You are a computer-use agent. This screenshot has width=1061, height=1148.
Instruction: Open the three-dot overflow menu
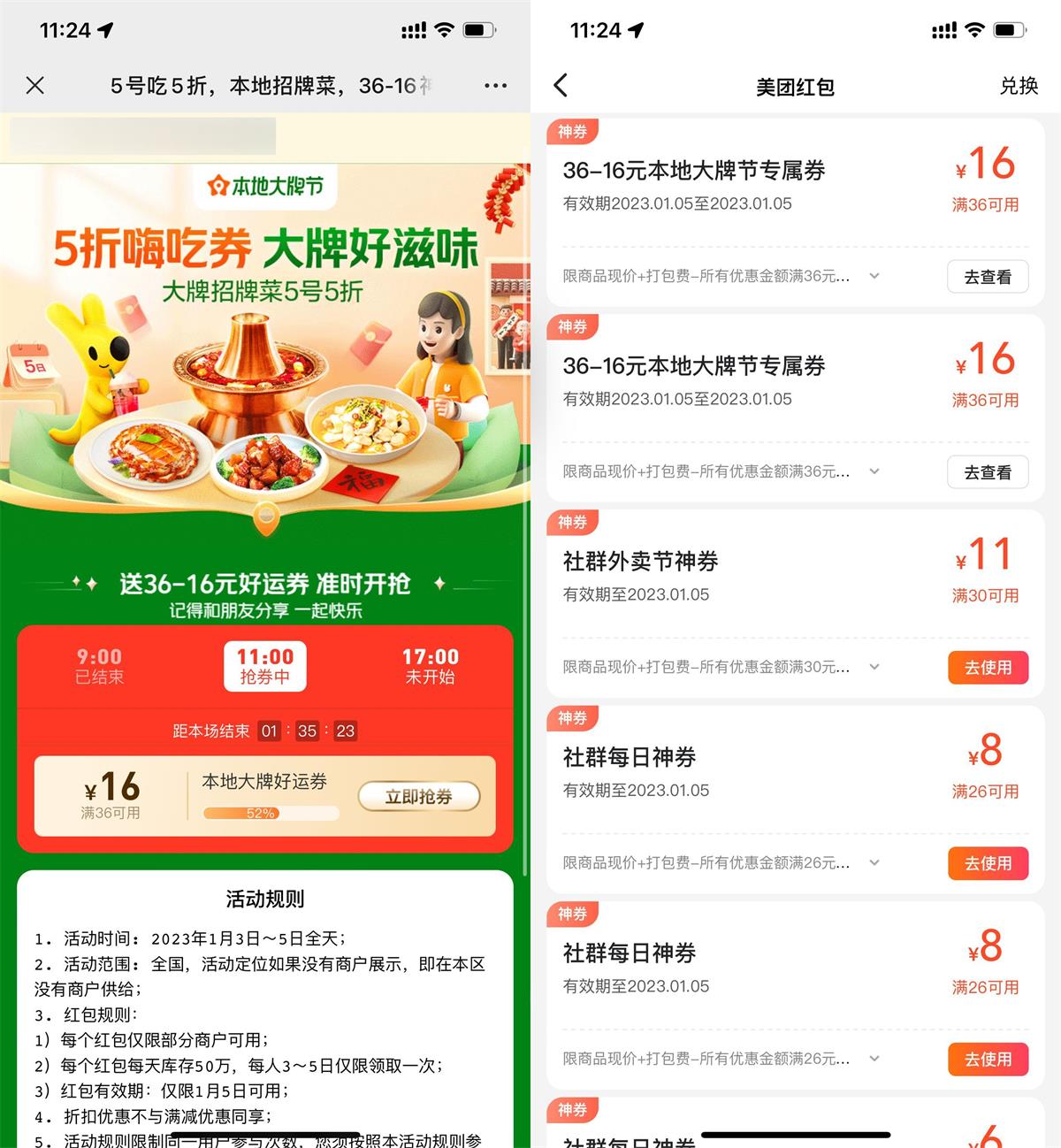tap(495, 86)
